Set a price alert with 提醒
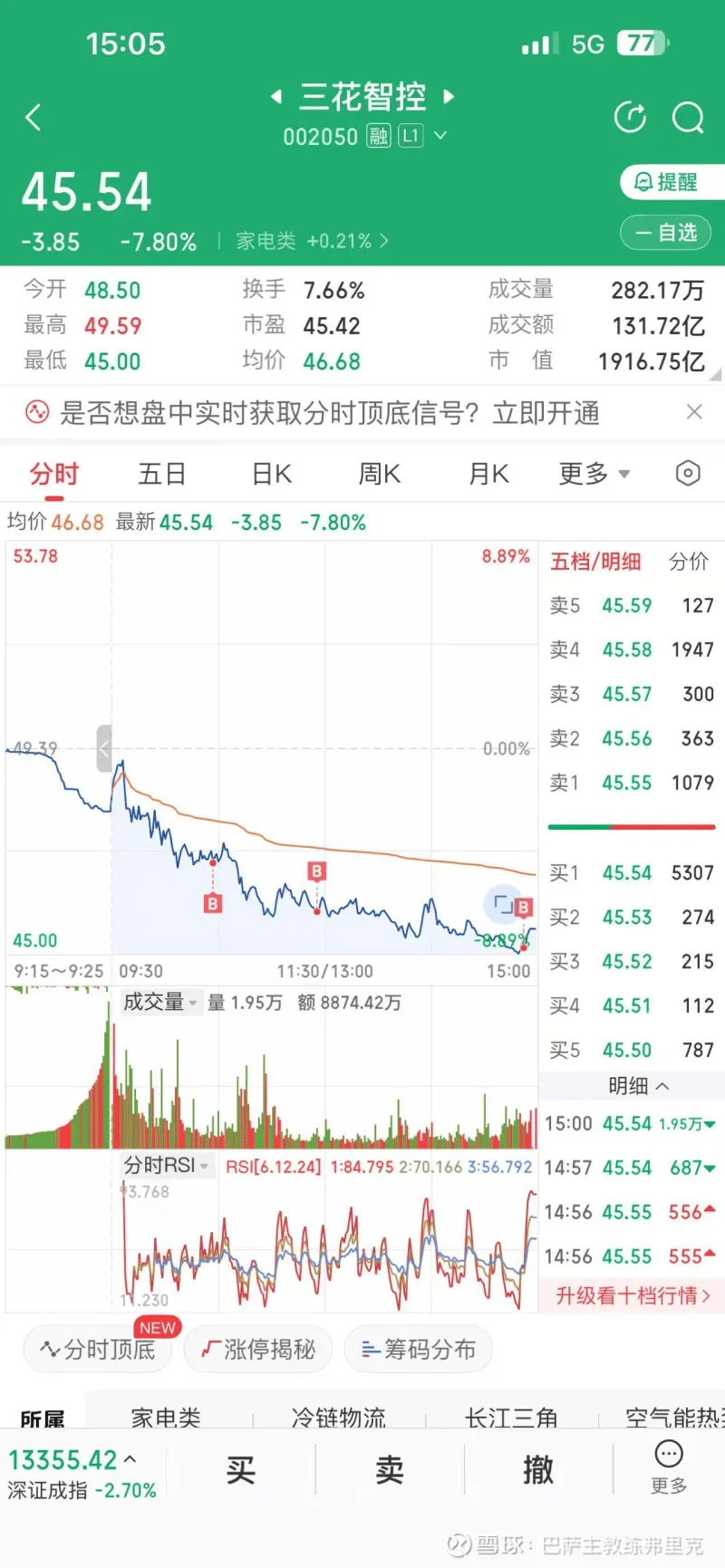725x1568 pixels. (667, 182)
